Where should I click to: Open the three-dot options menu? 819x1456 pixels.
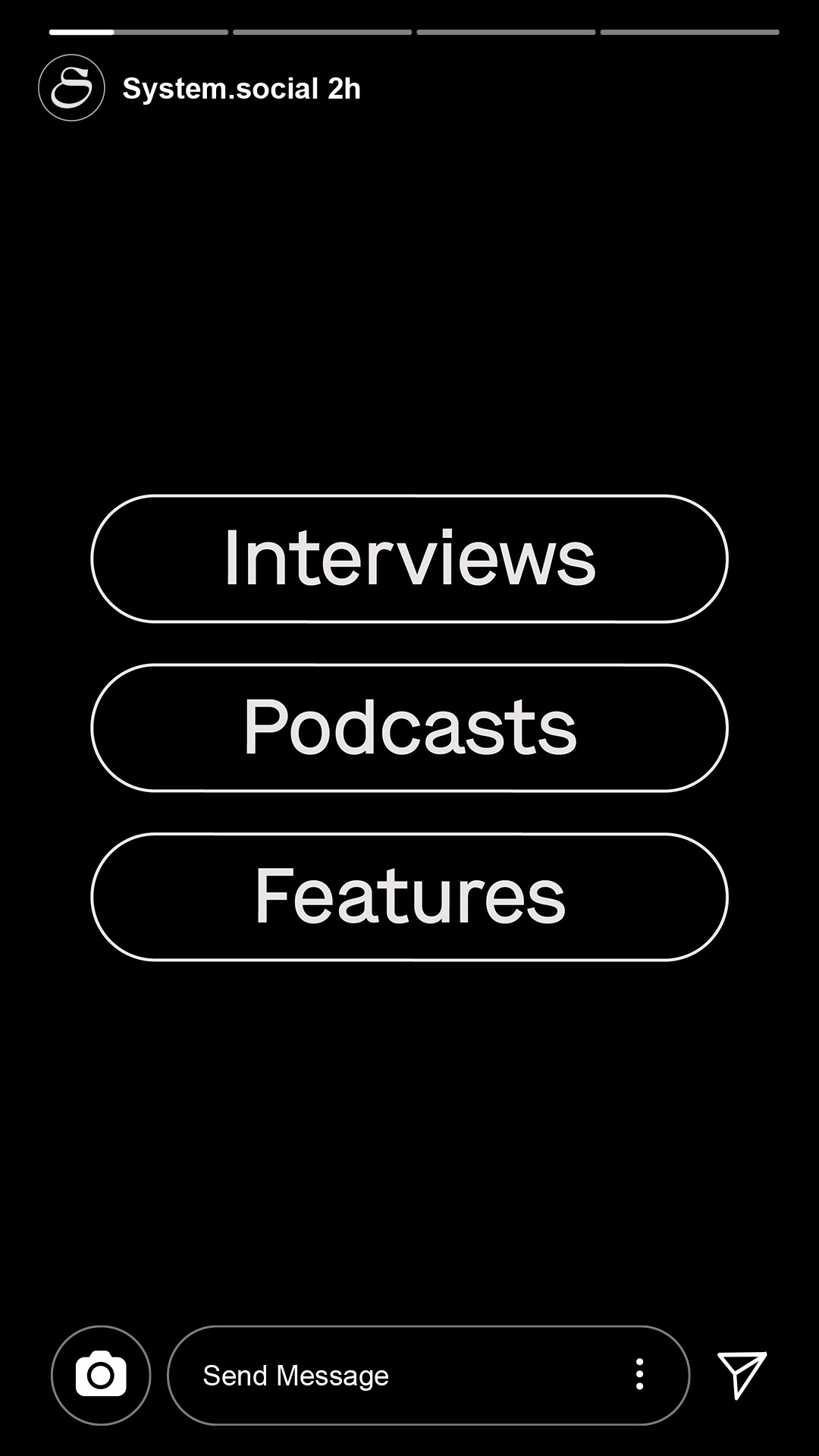[x=639, y=1374]
